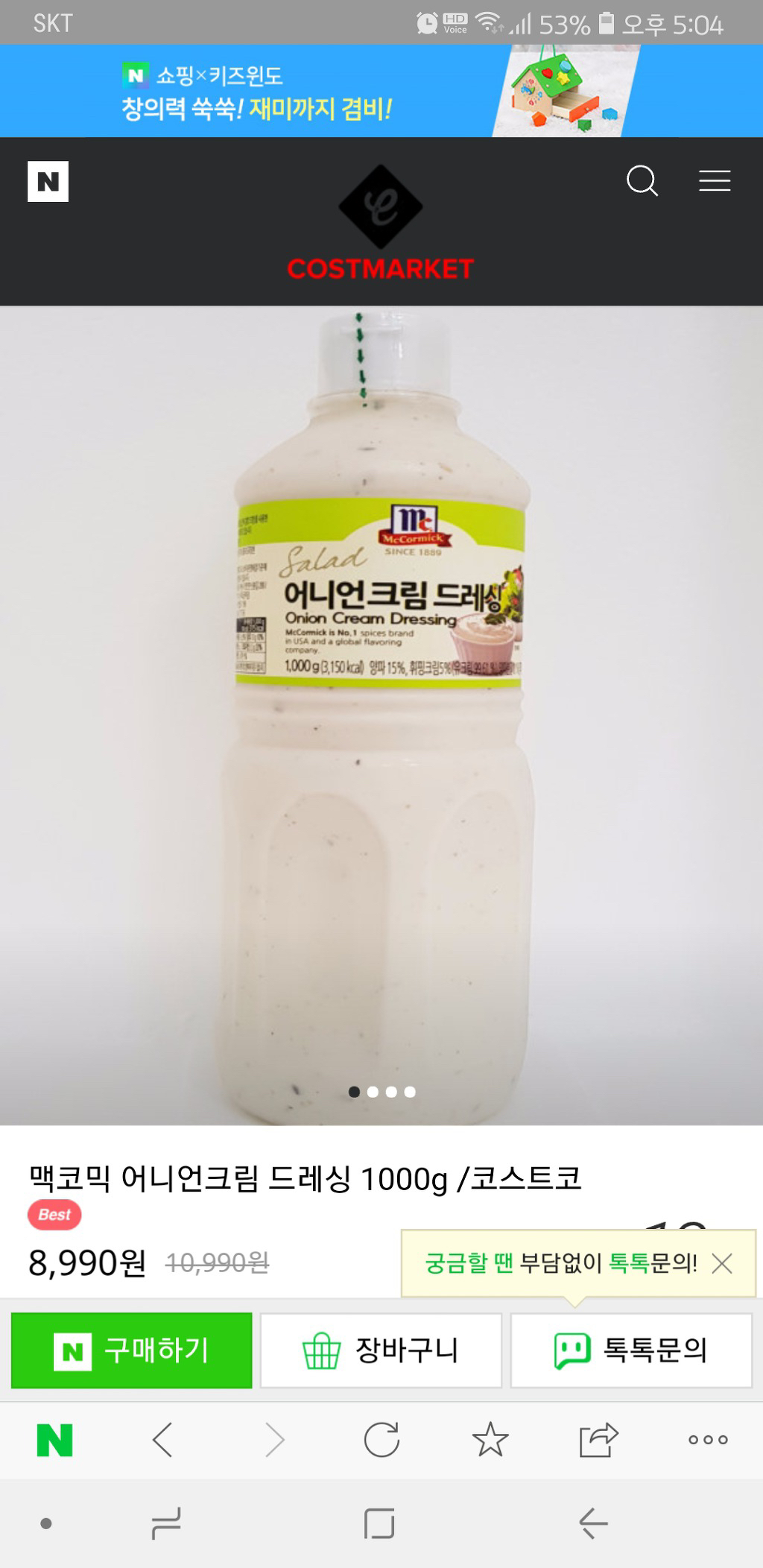The width and height of the screenshot is (763, 1568).
Task: View the dressing product image
Action: 381,715
